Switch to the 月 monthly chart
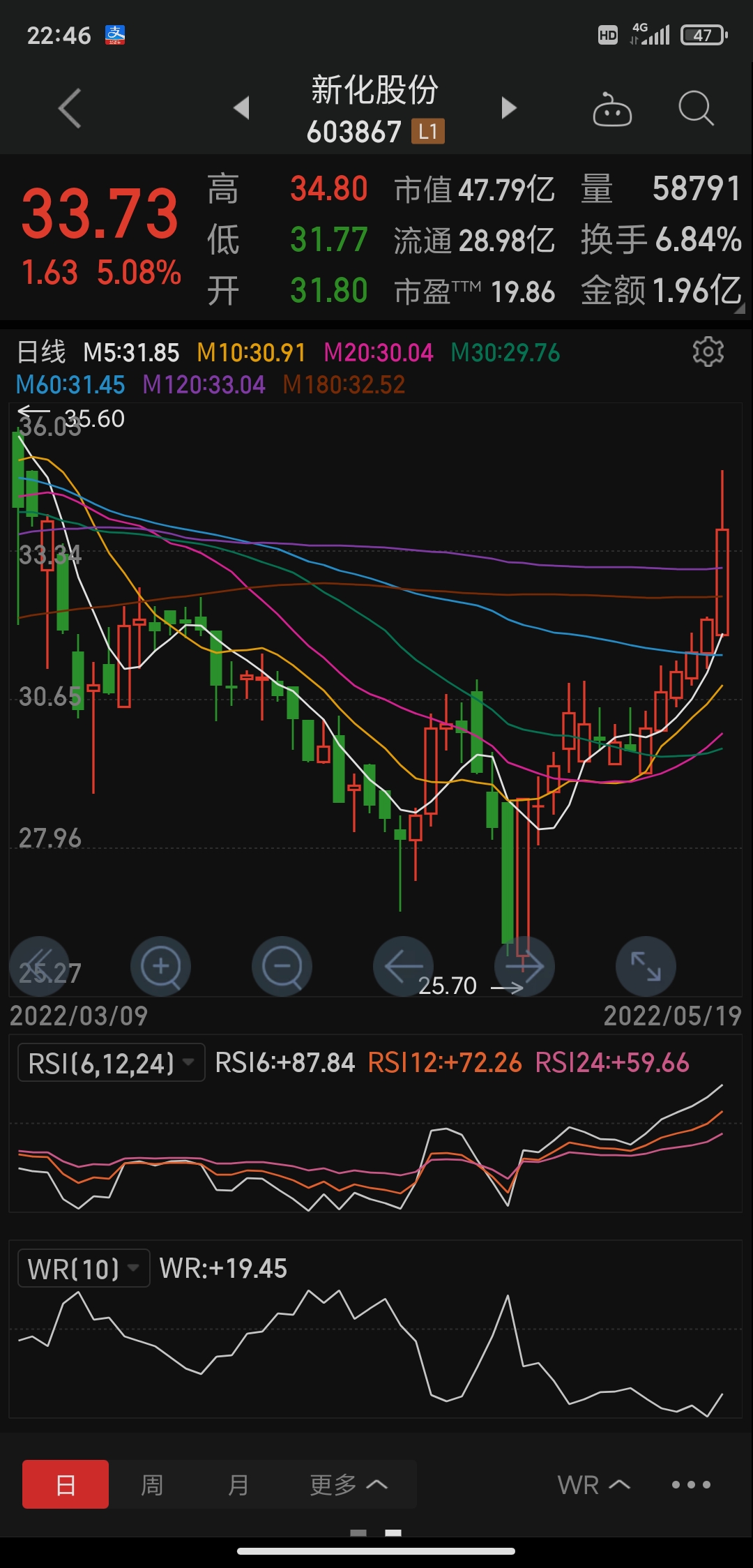Viewport: 753px width, 1568px height. click(x=238, y=1484)
